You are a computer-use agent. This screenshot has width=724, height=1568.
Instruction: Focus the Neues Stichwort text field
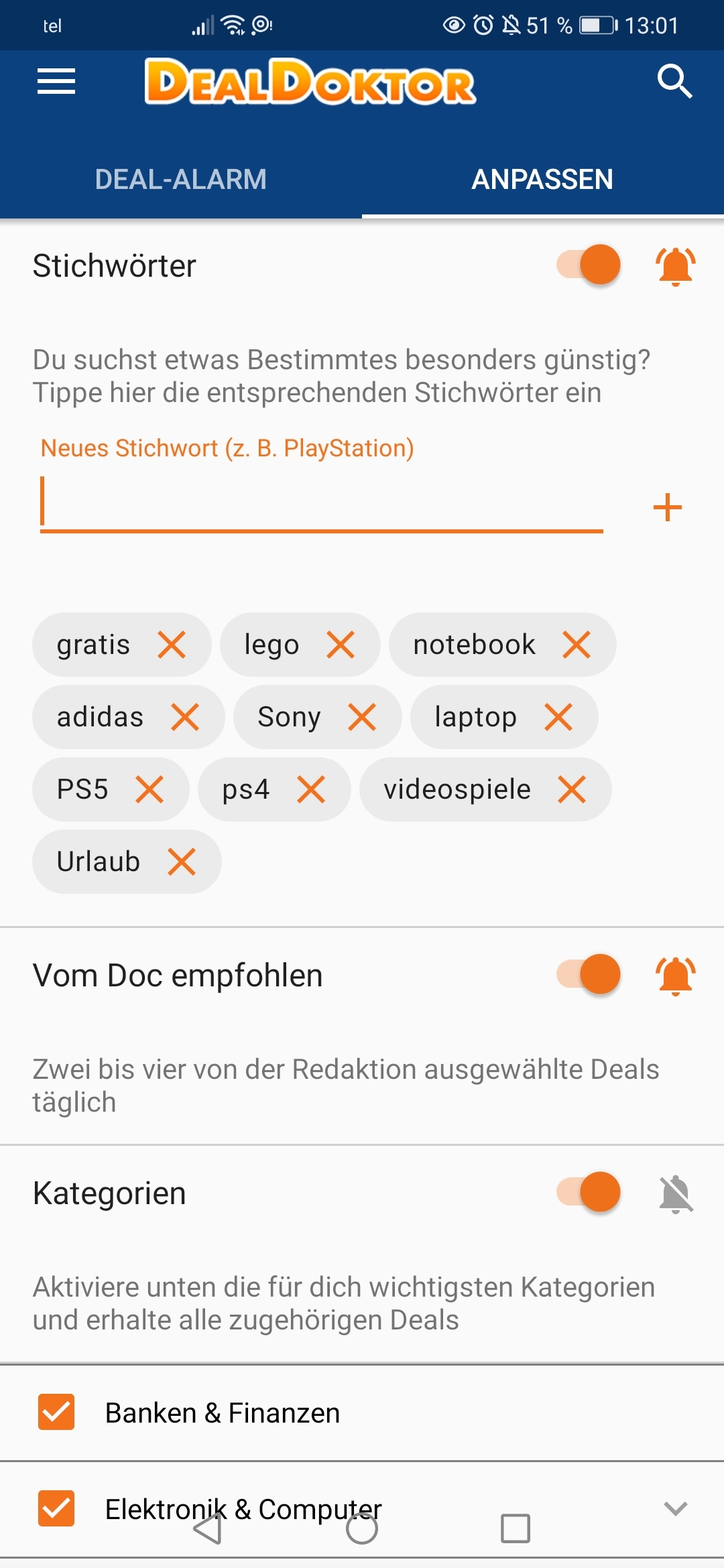pos(322,504)
